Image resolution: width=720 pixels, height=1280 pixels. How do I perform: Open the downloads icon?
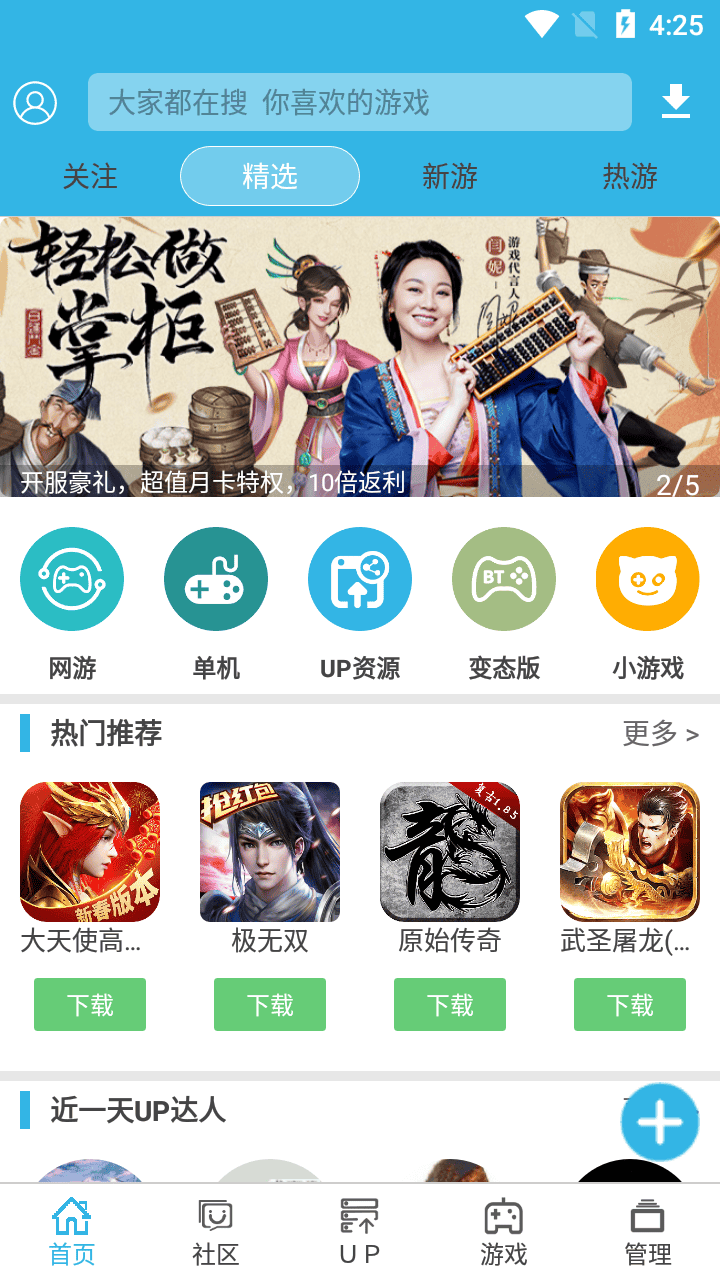point(676,102)
